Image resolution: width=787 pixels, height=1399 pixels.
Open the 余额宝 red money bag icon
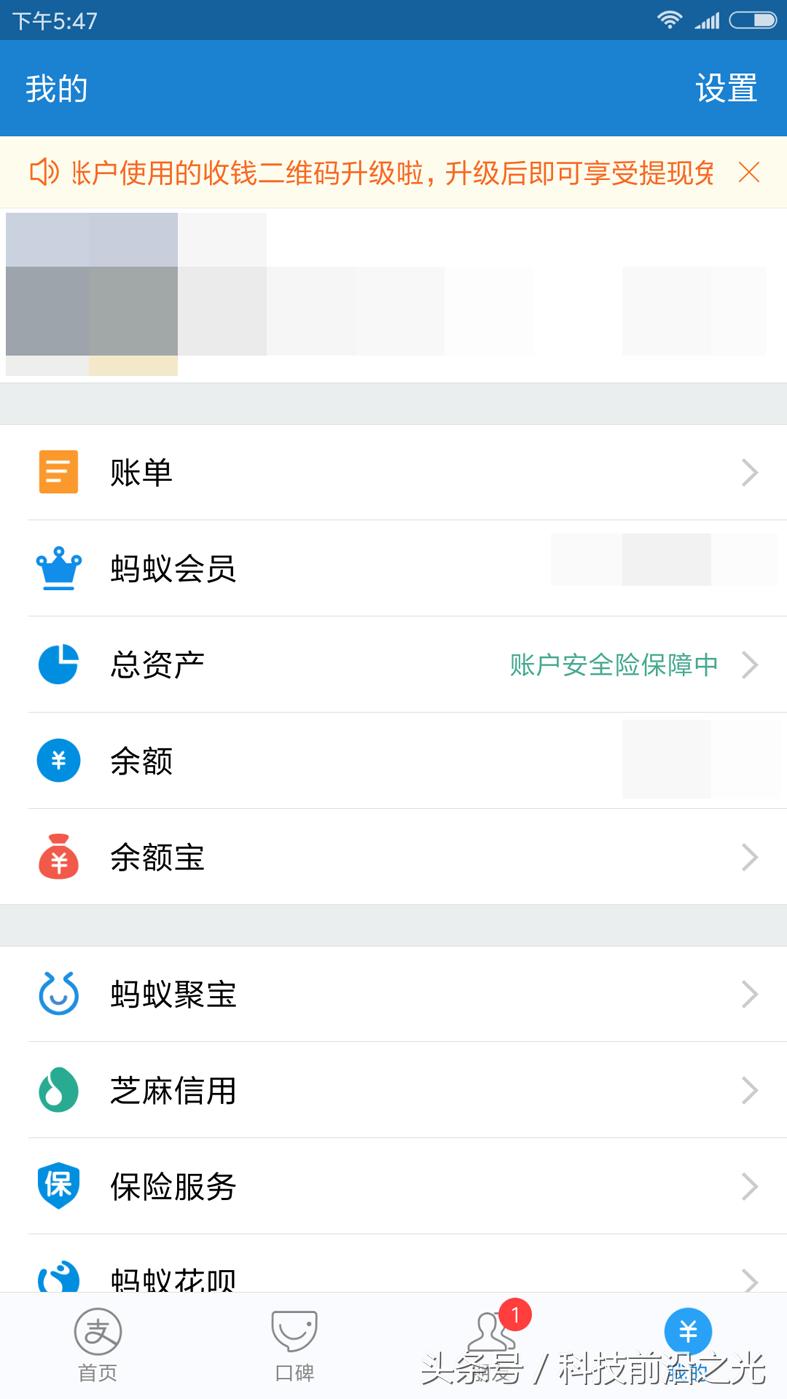[x=58, y=857]
